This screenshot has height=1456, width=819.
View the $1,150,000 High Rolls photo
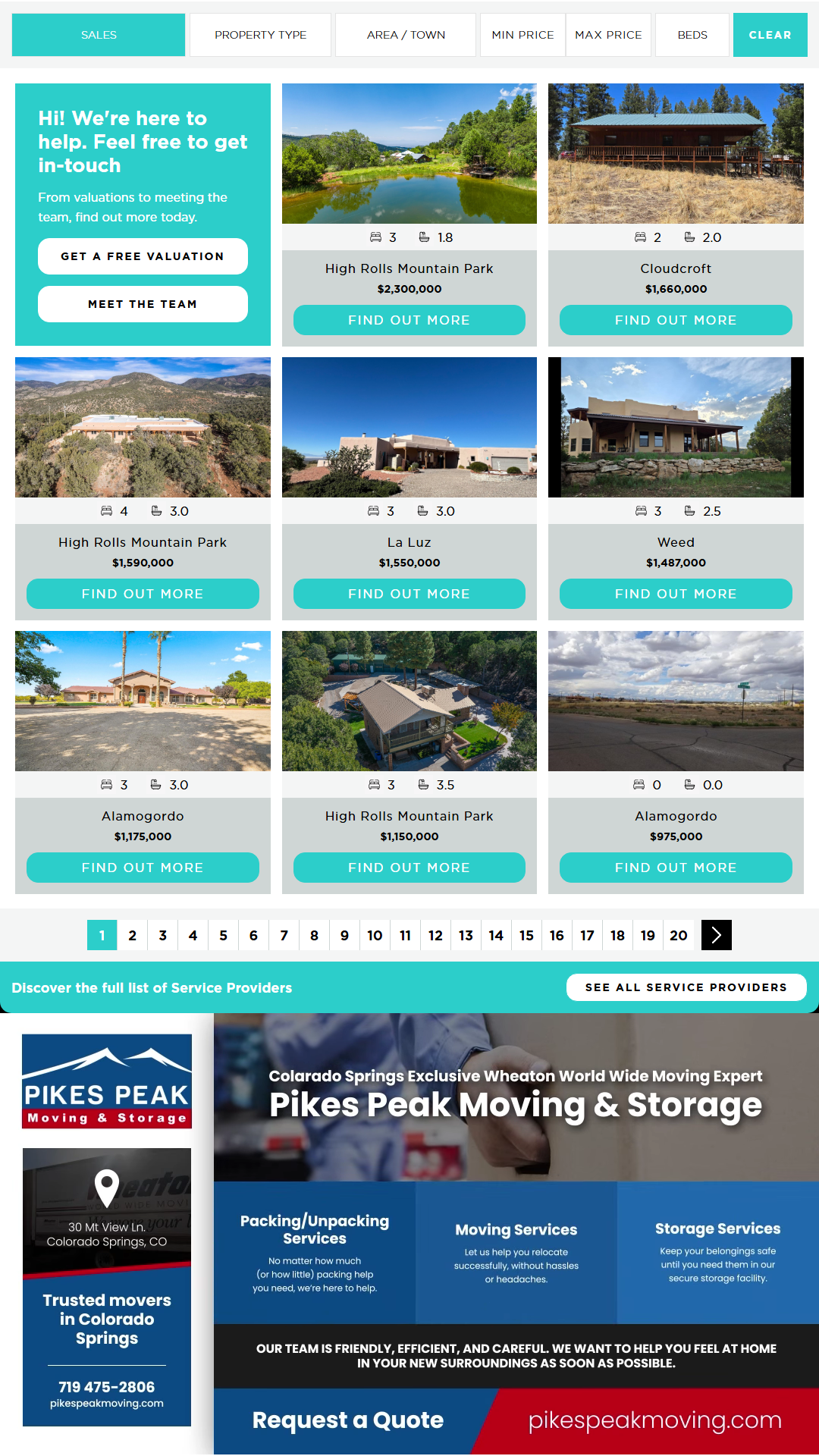pyautogui.click(x=409, y=701)
